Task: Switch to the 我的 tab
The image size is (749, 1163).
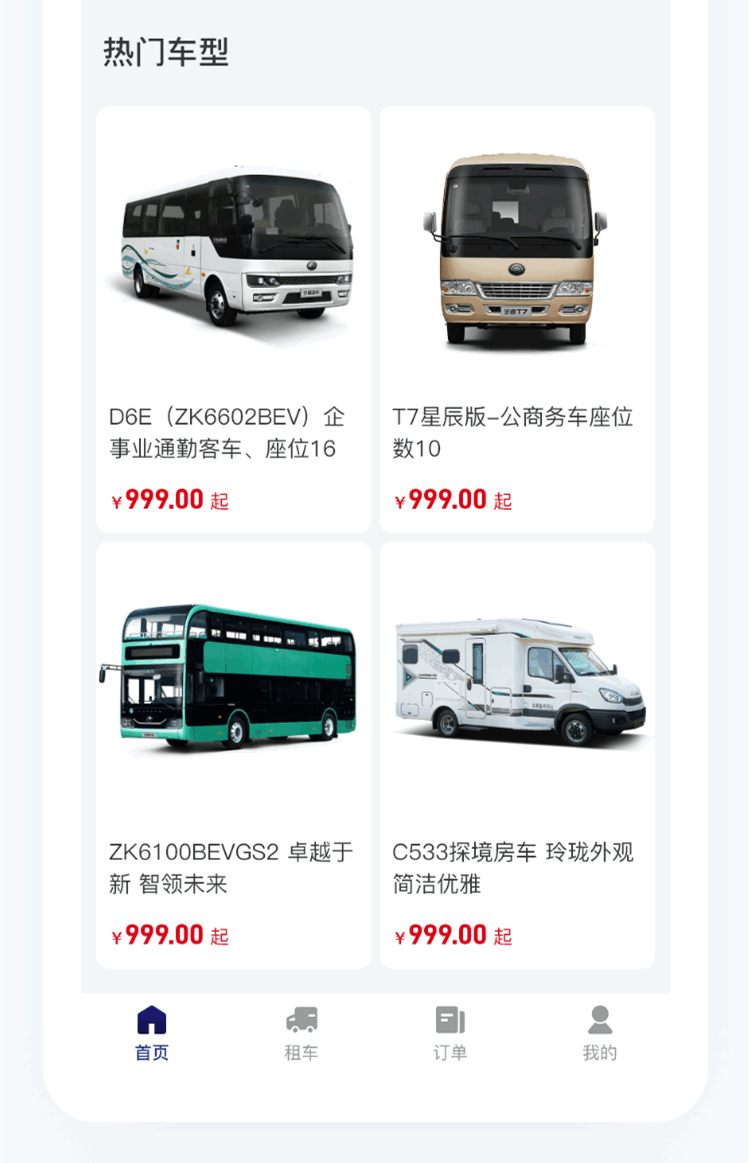Action: point(599,1033)
